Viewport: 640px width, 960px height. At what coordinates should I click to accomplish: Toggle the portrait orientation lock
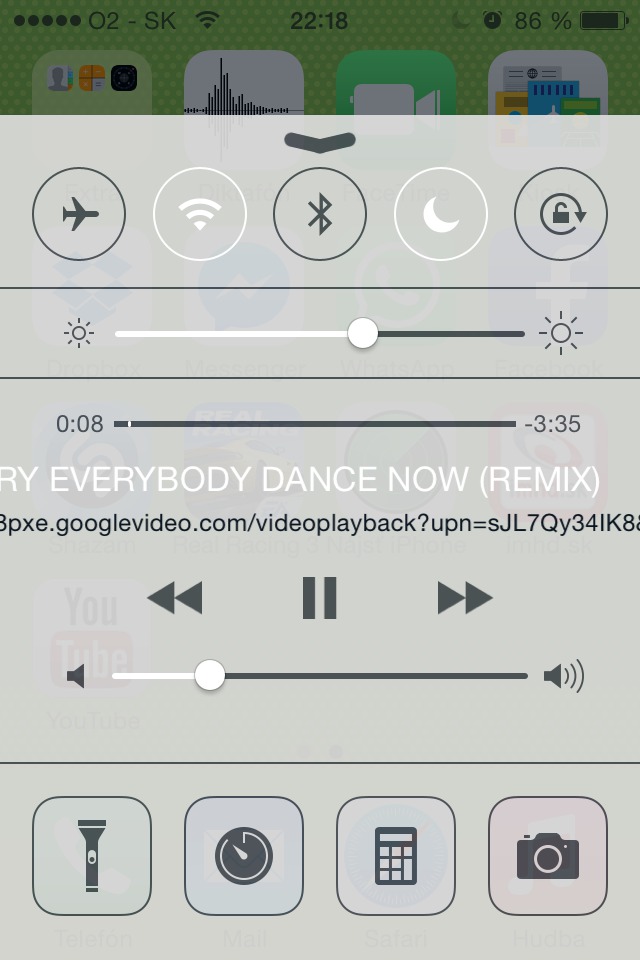pos(561,214)
